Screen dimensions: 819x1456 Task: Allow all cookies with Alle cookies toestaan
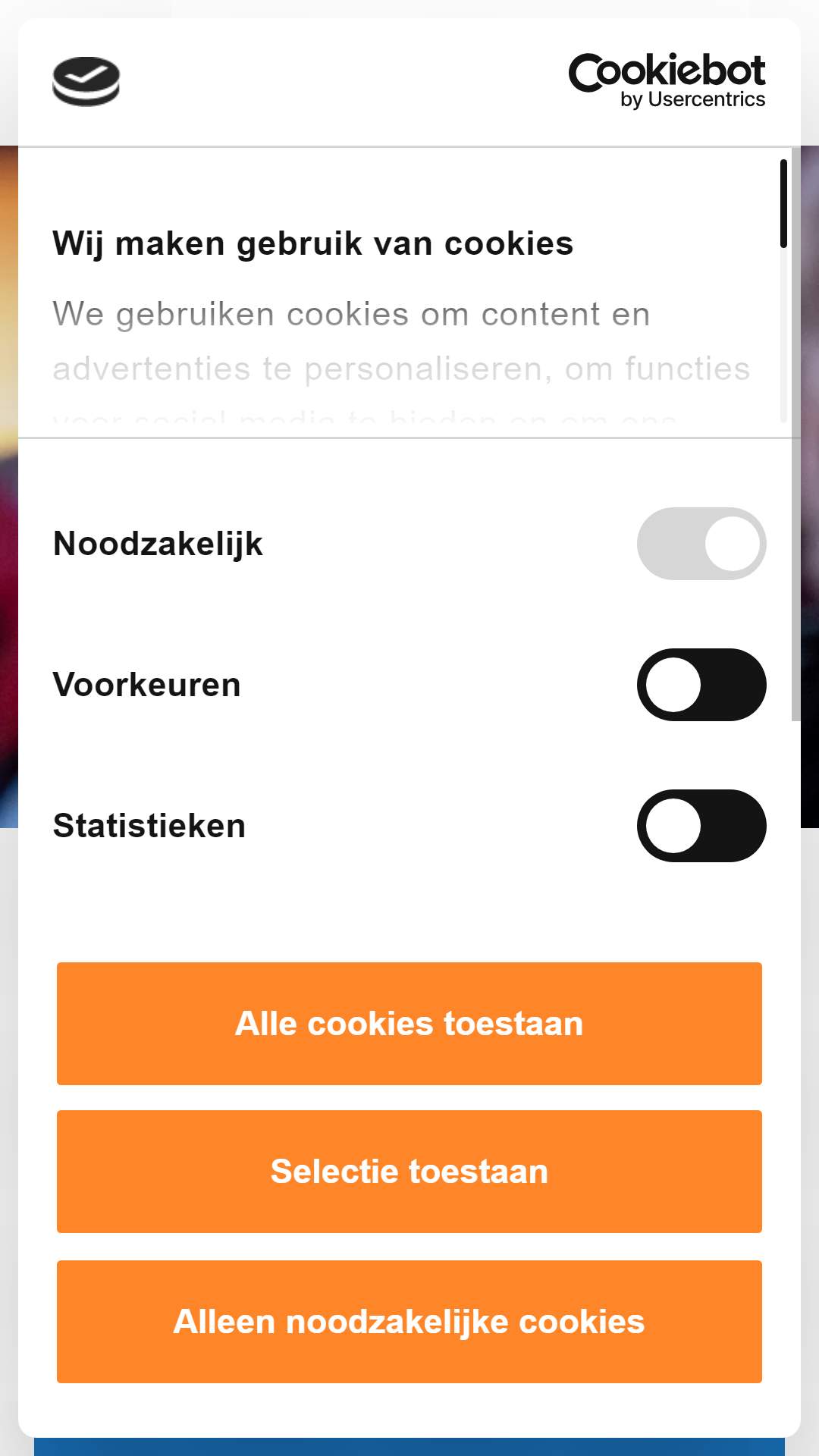pos(409,1023)
